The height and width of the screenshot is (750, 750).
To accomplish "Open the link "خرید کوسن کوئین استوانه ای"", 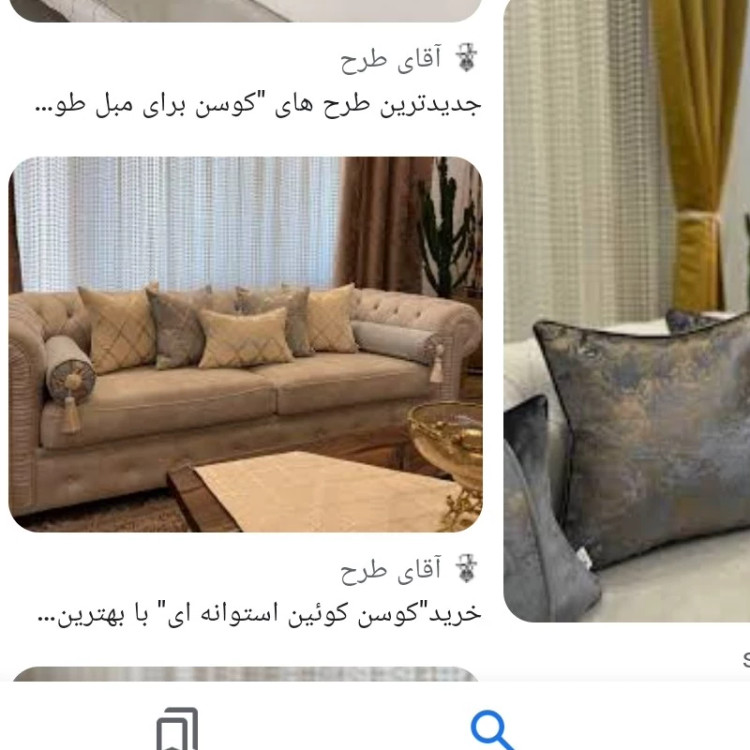I will (x=258, y=613).
